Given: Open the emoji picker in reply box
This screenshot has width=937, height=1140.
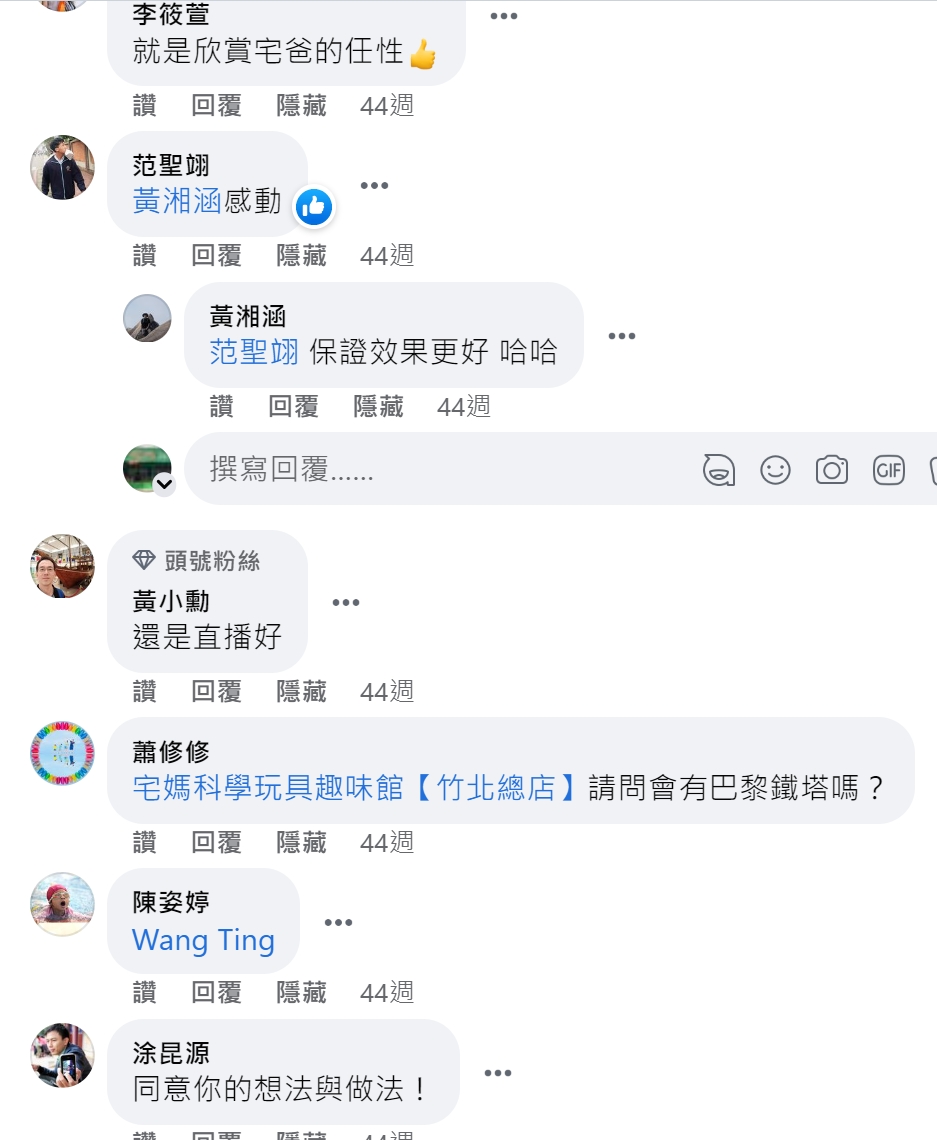Looking at the screenshot, I should 775,470.
